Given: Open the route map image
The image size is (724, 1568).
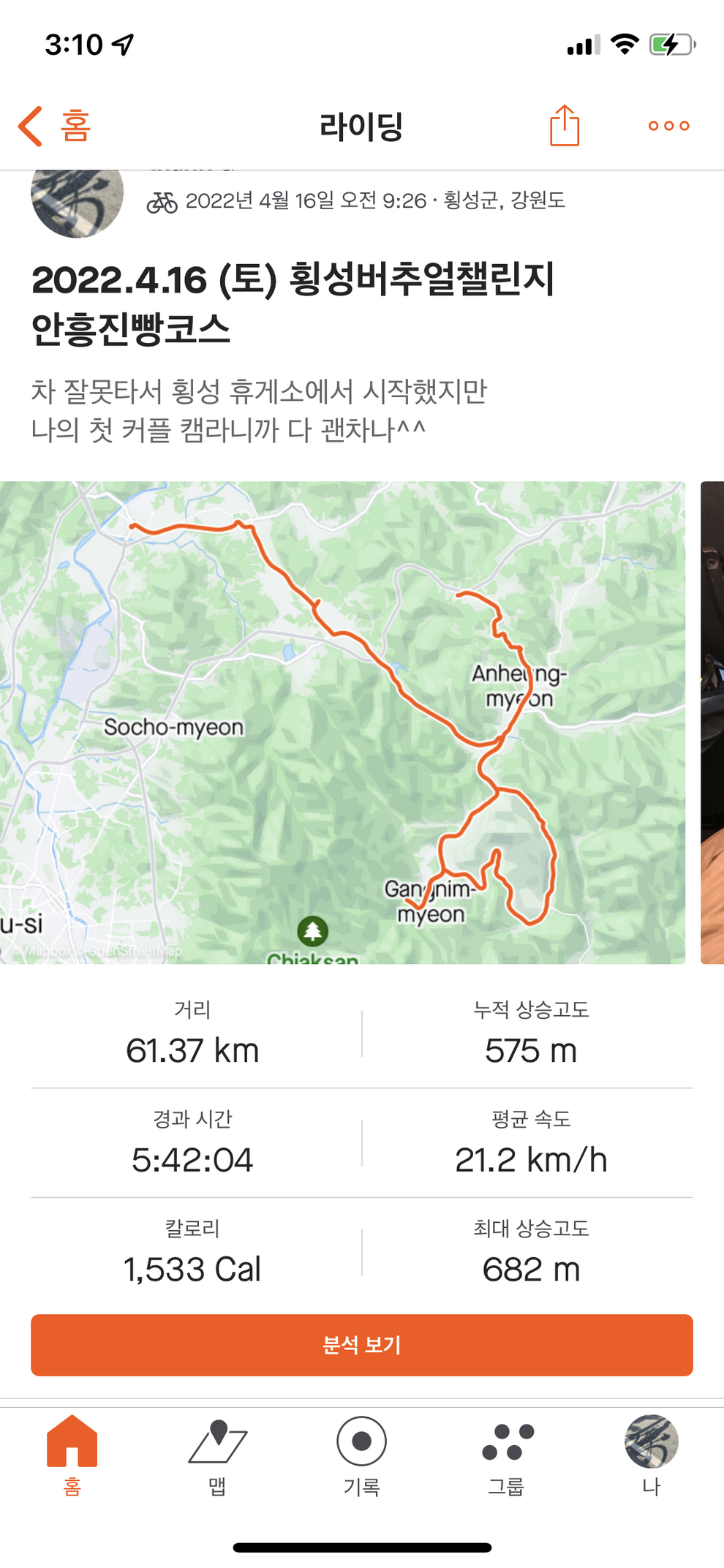Looking at the screenshot, I should (x=342, y=722).
